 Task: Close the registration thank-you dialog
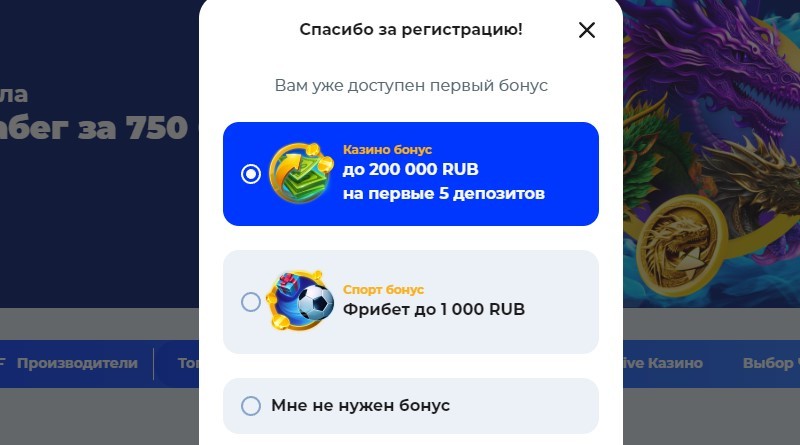(587, 30)
